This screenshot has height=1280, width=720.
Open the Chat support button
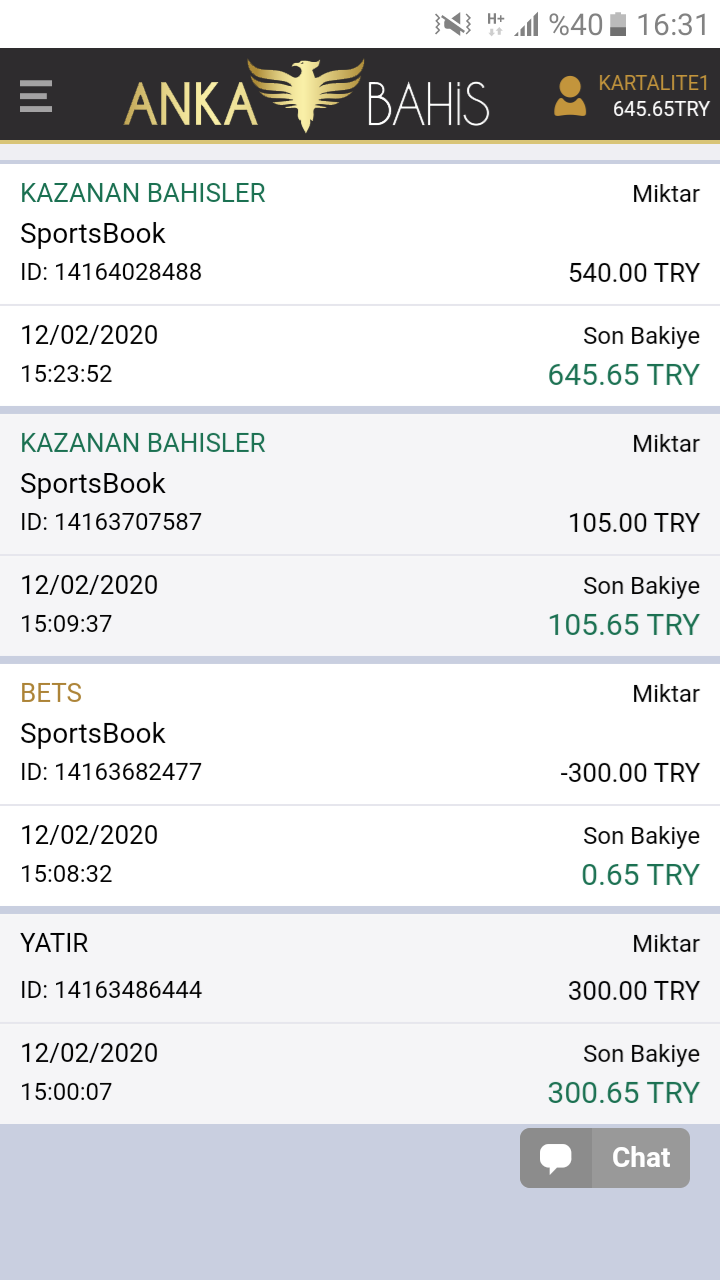[605, 1158]
